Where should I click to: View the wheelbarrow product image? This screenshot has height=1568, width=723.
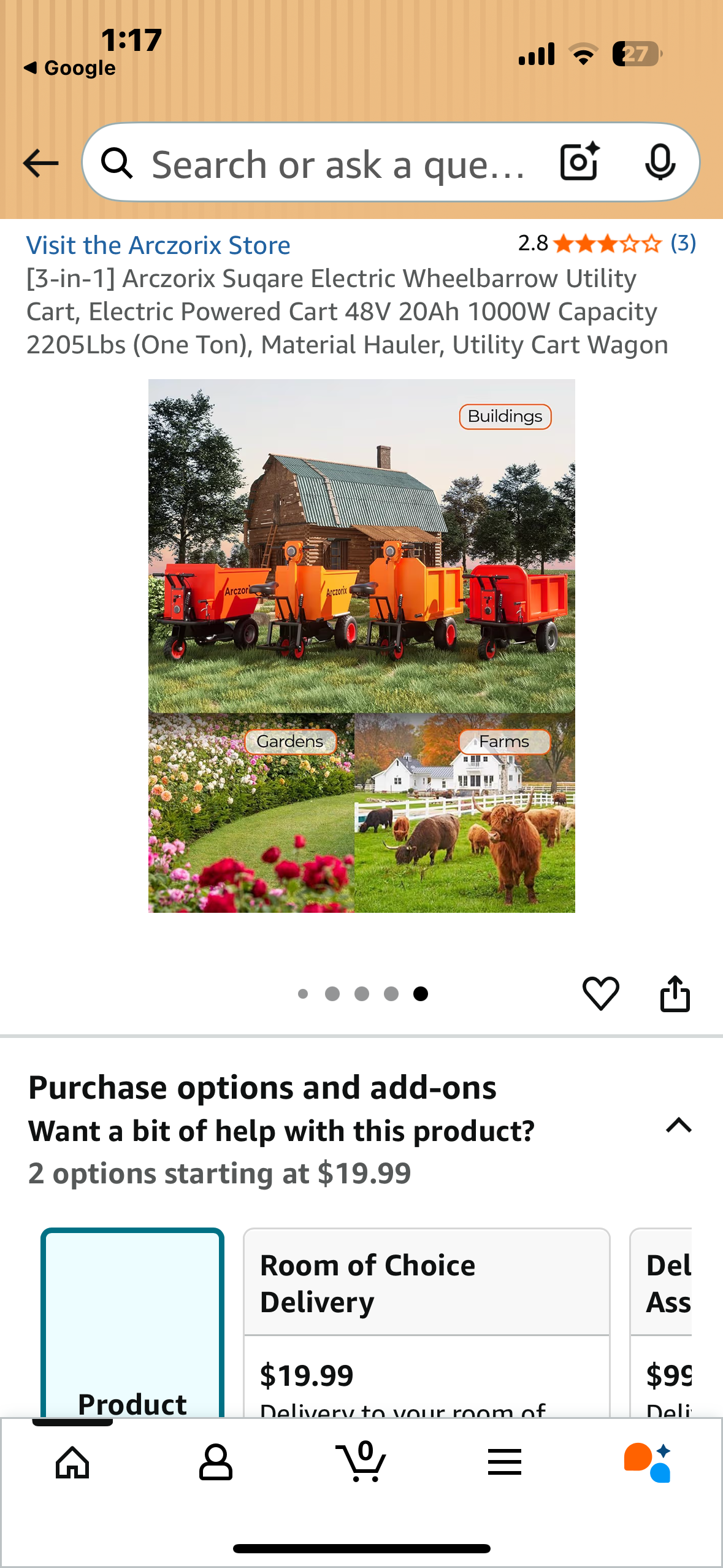[361, 645]
